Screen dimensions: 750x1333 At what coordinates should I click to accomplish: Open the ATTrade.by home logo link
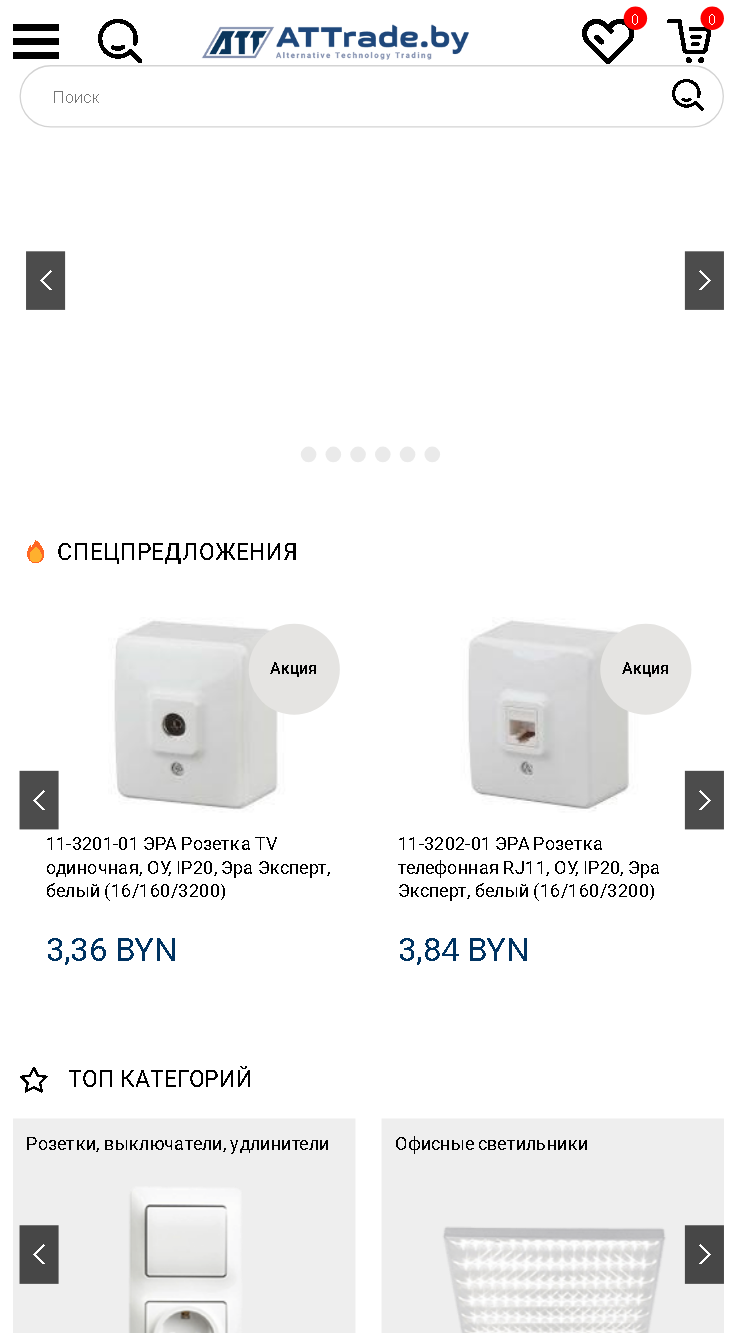click(336, 41)
